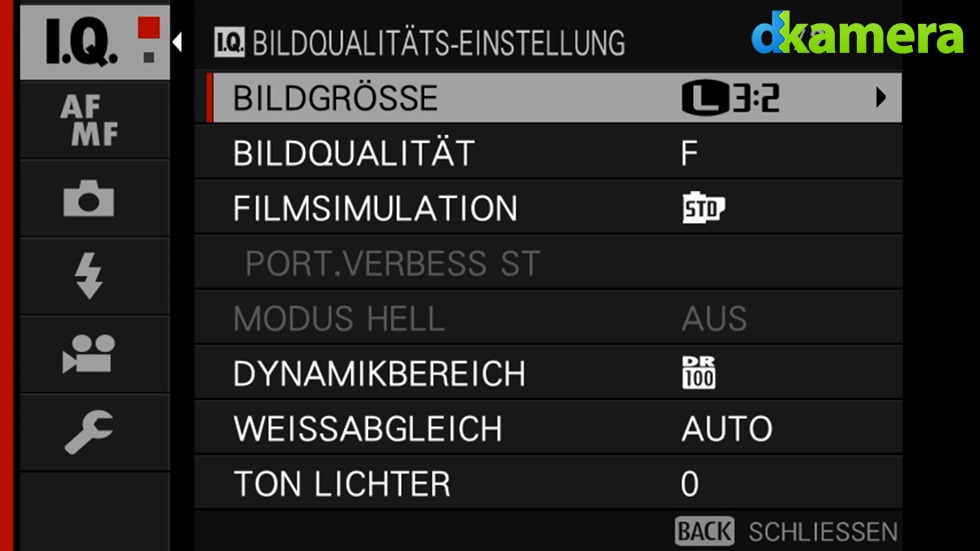980x551 pixels.
Task: Tap BACK SCHLIESSEN to close the menu
Action: (x=786, y=531)
